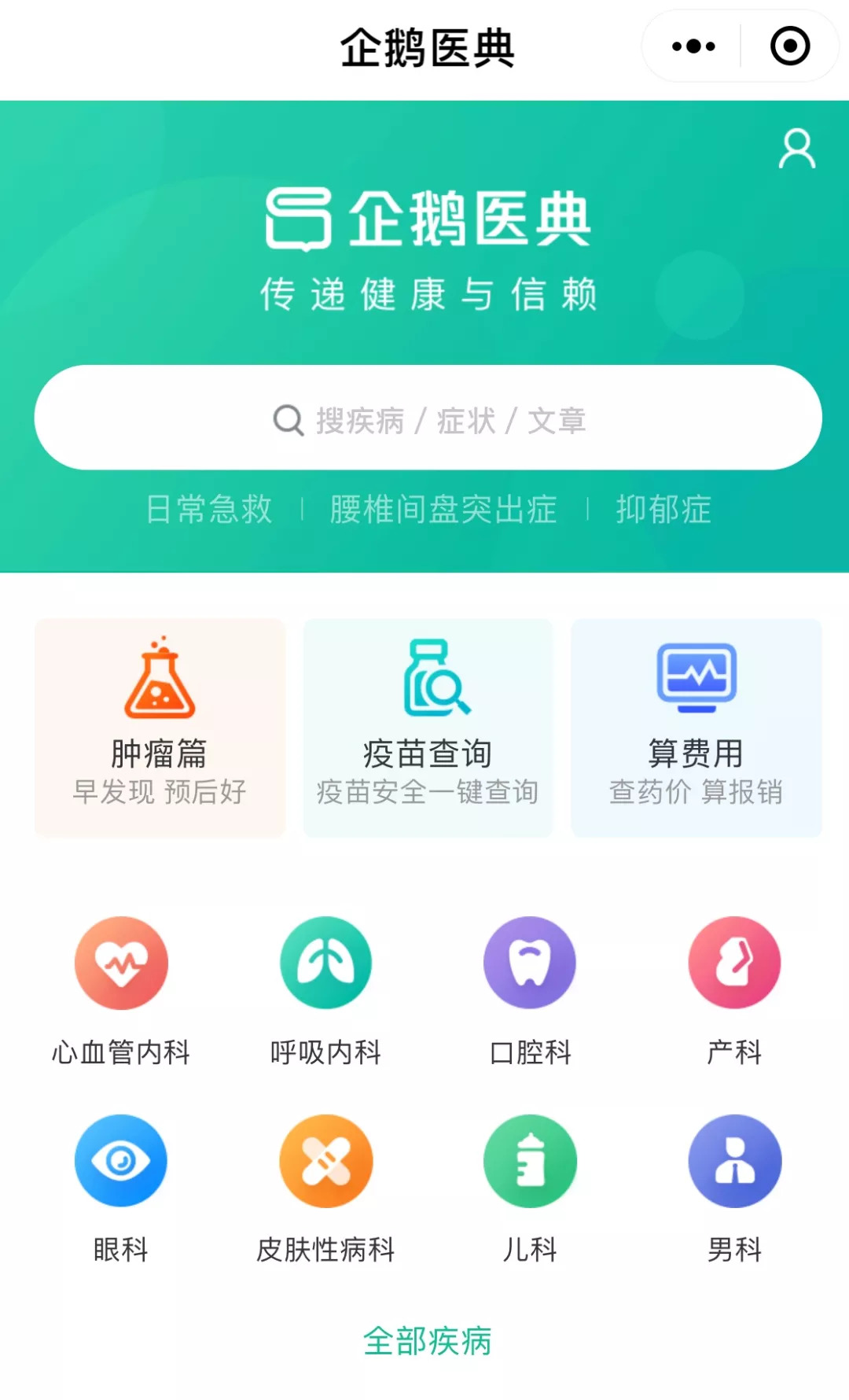View the 男科 department
The image size is (849, 1400).
pos(734,1186)
